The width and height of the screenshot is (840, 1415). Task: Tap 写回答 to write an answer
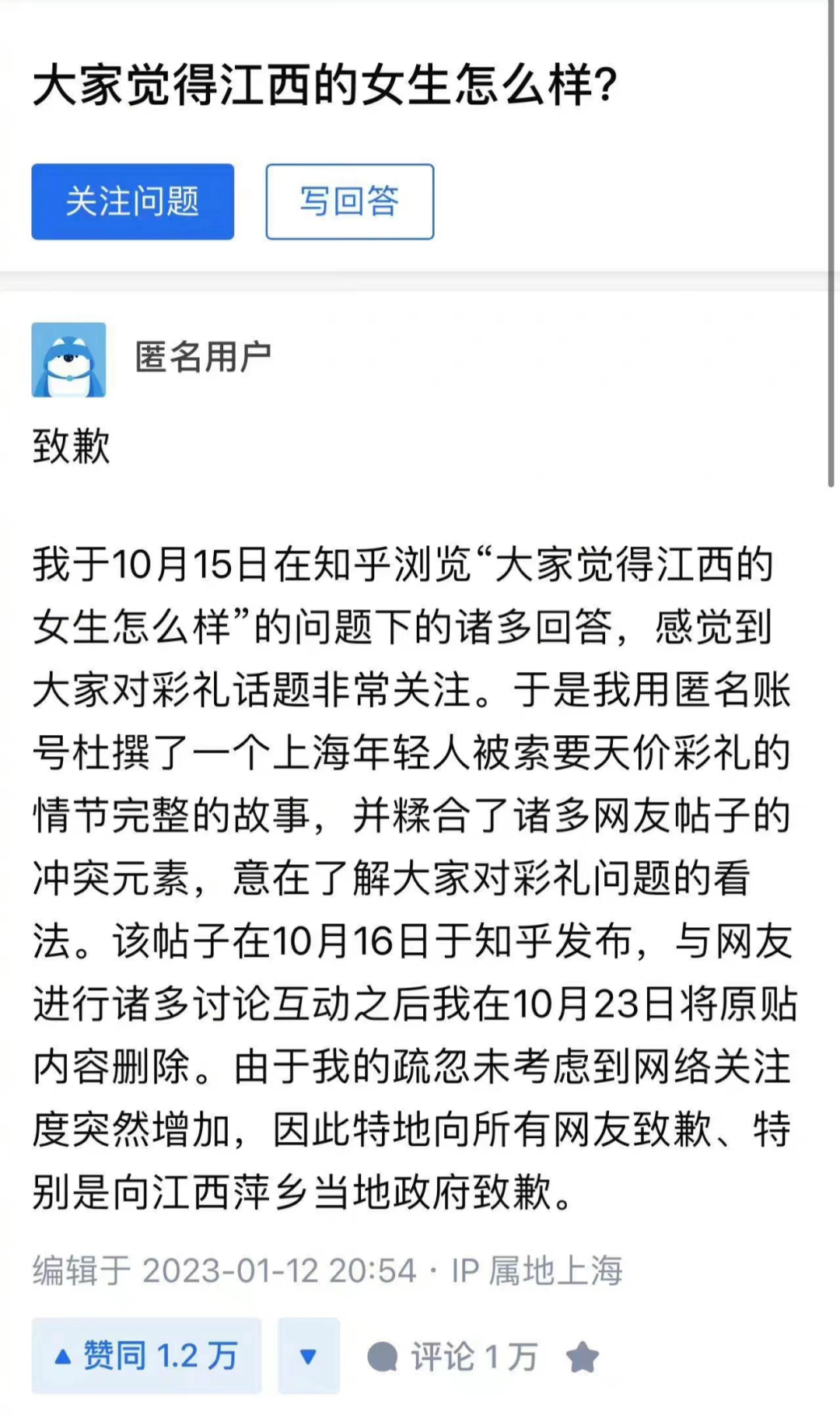pos(349,201)
